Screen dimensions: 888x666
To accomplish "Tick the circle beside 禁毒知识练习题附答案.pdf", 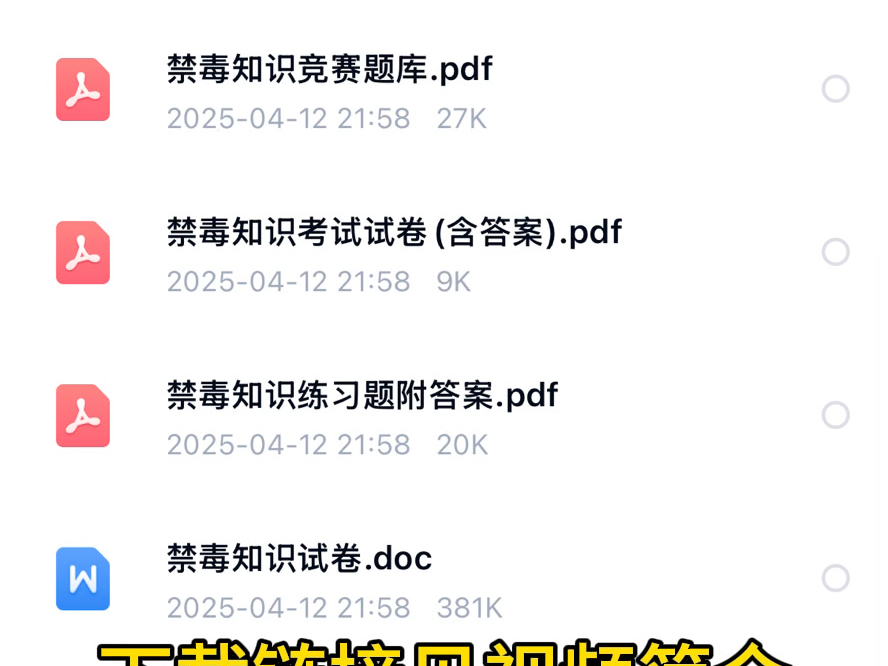I will point(835,415).
